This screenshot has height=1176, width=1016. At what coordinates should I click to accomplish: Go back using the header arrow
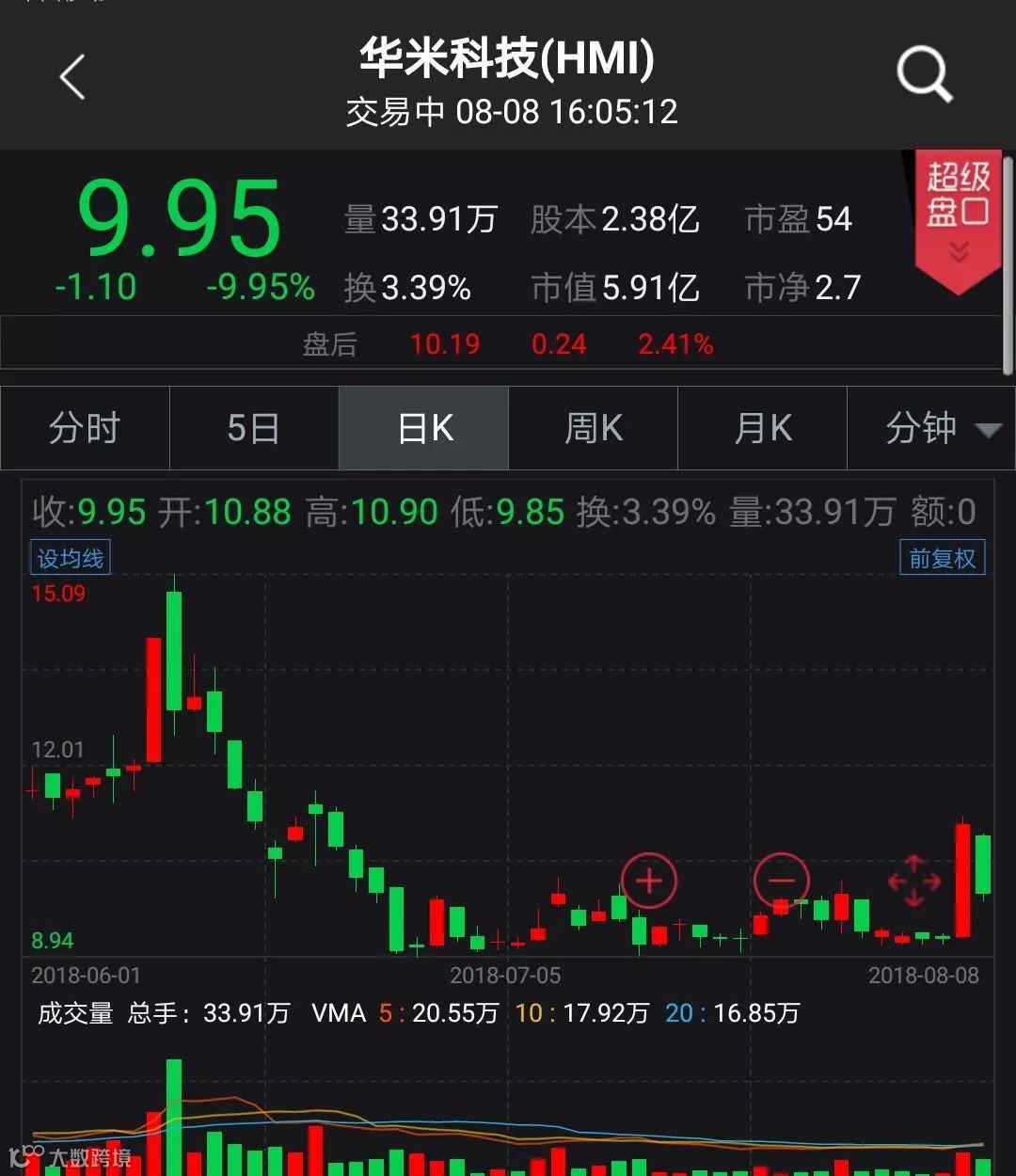72,76
